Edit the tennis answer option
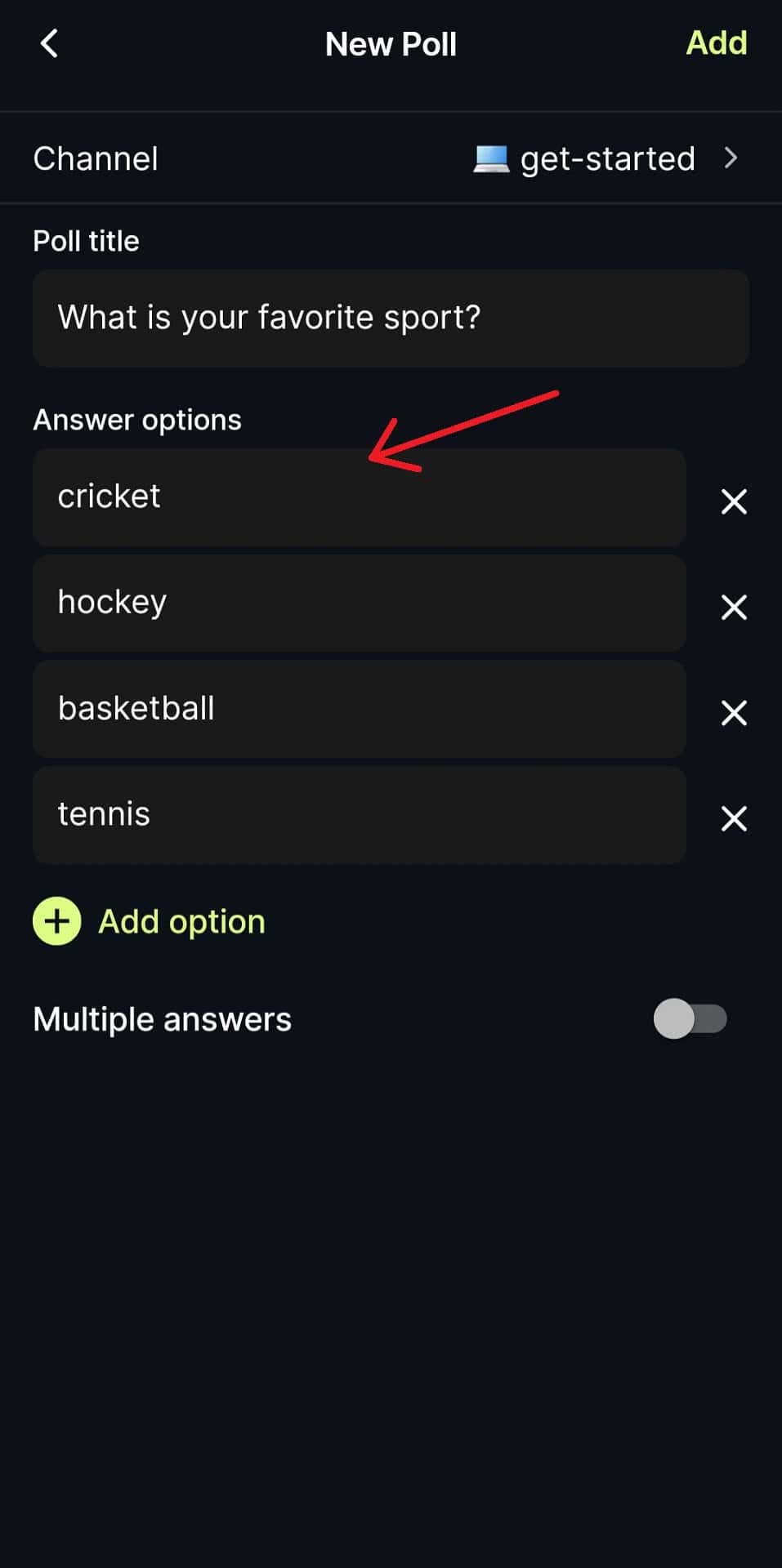 tap(359, 815)
